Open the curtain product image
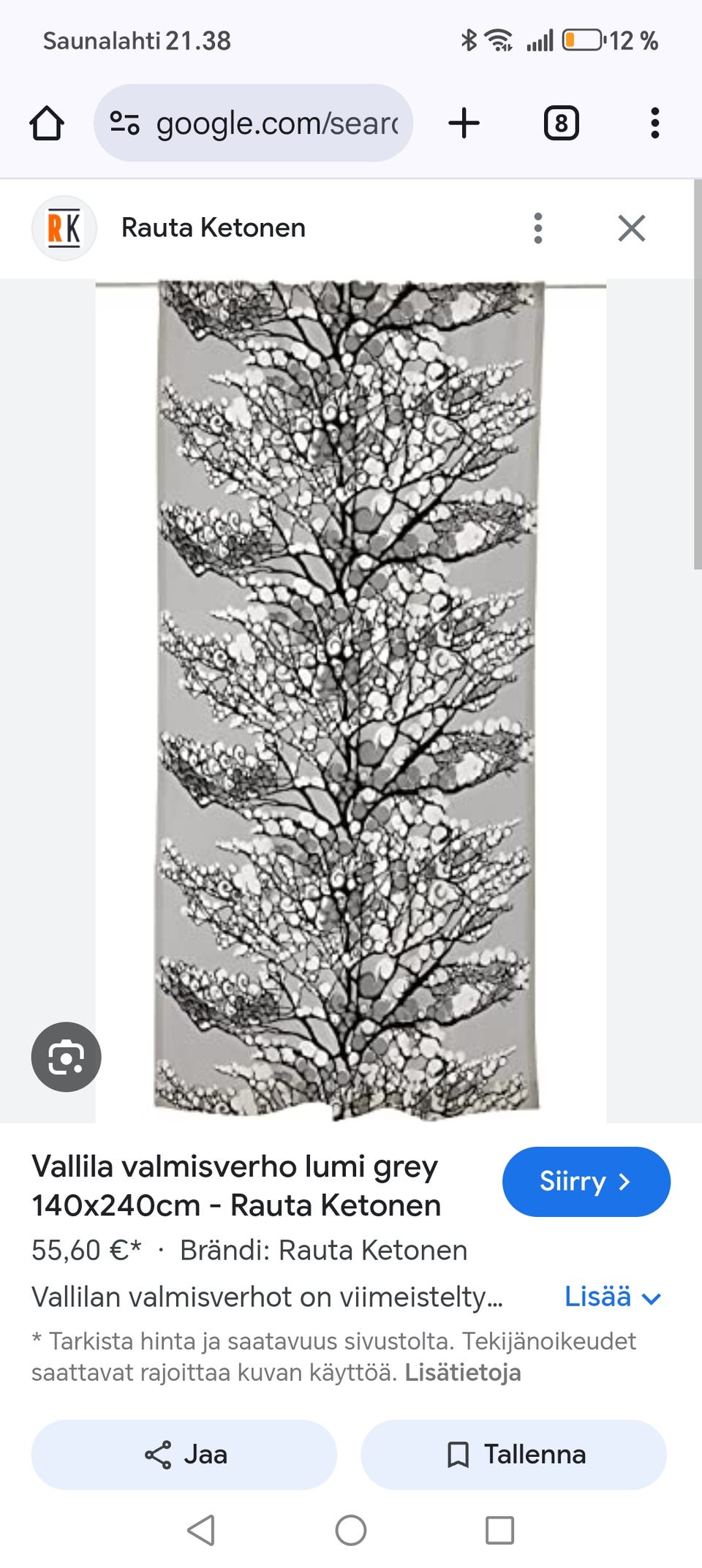The image size is (702, 1568). click(351, 701)
